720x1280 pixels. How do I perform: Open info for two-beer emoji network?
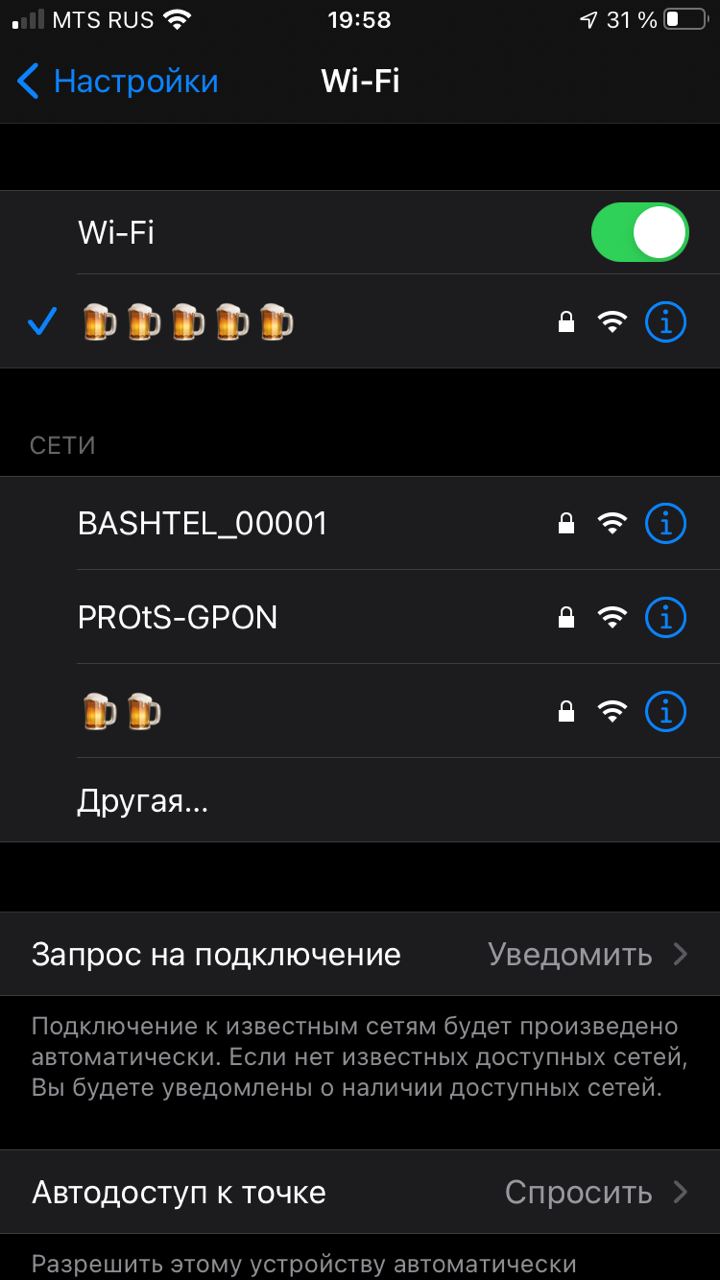666,711
